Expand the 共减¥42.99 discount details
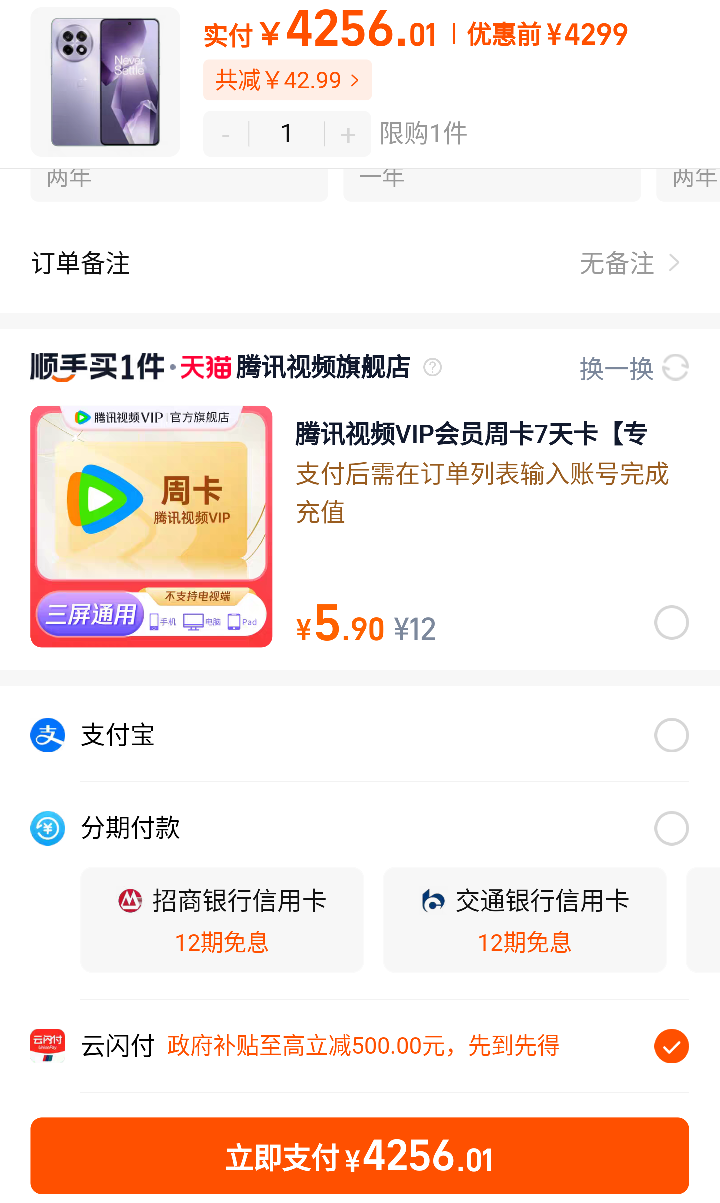 (287, 79)
